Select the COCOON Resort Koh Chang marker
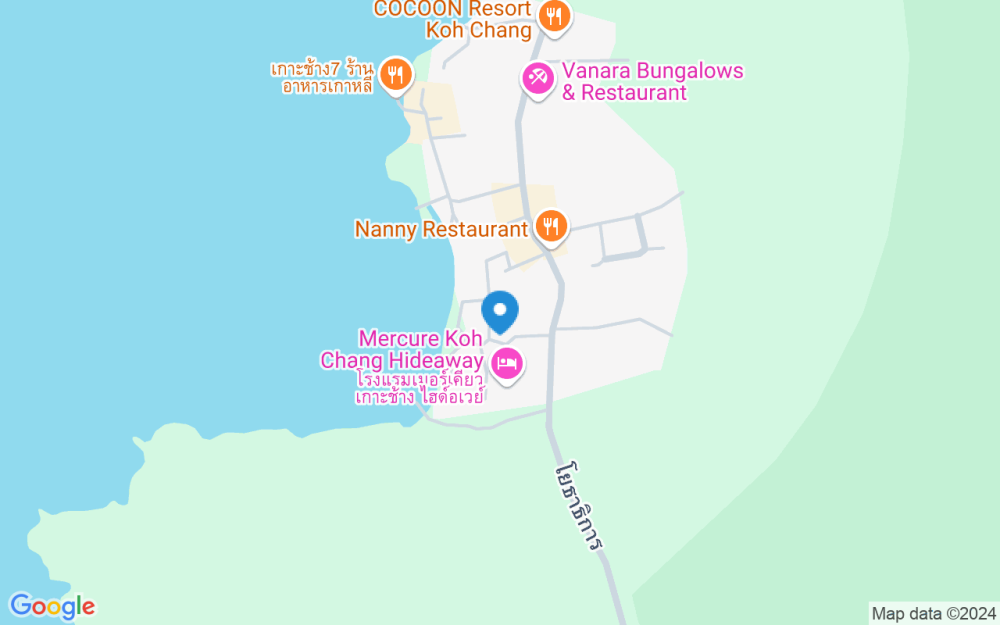The image size is (1000, 625). point(554,17)
